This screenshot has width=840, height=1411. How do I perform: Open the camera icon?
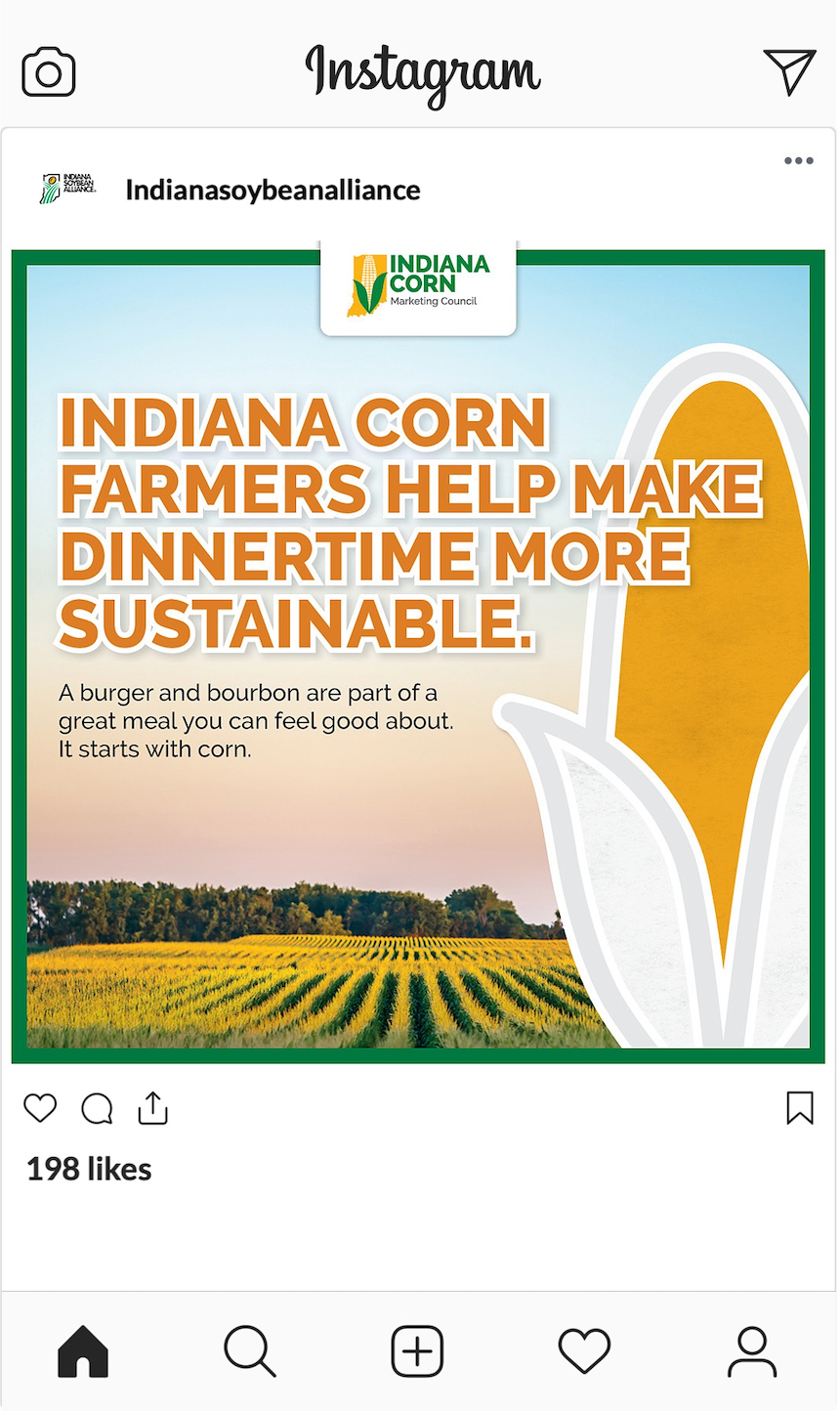(x=48, y=72)
